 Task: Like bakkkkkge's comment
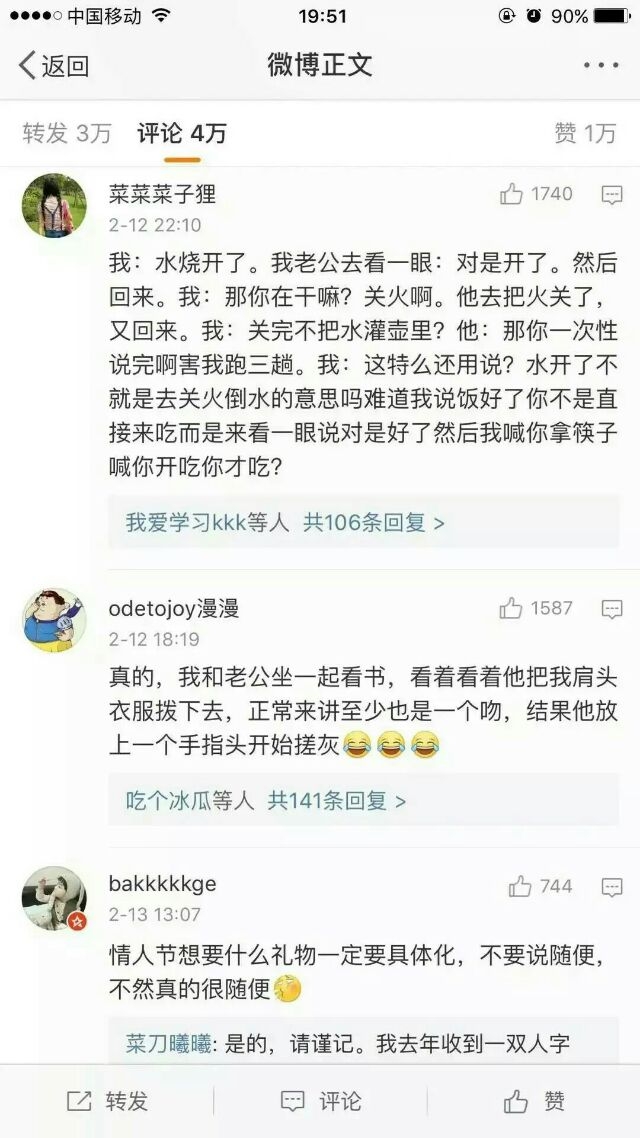pos(541,886)
